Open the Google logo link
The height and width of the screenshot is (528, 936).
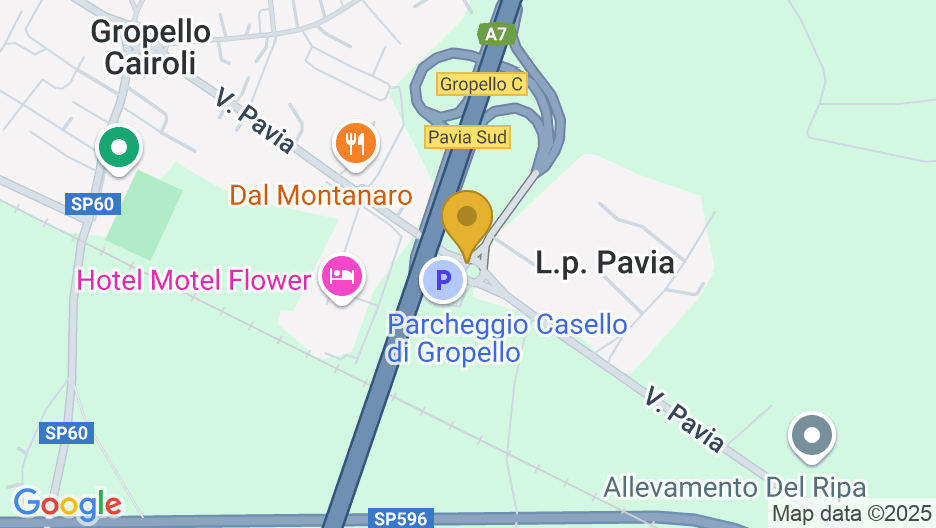(x=66, y=504)
